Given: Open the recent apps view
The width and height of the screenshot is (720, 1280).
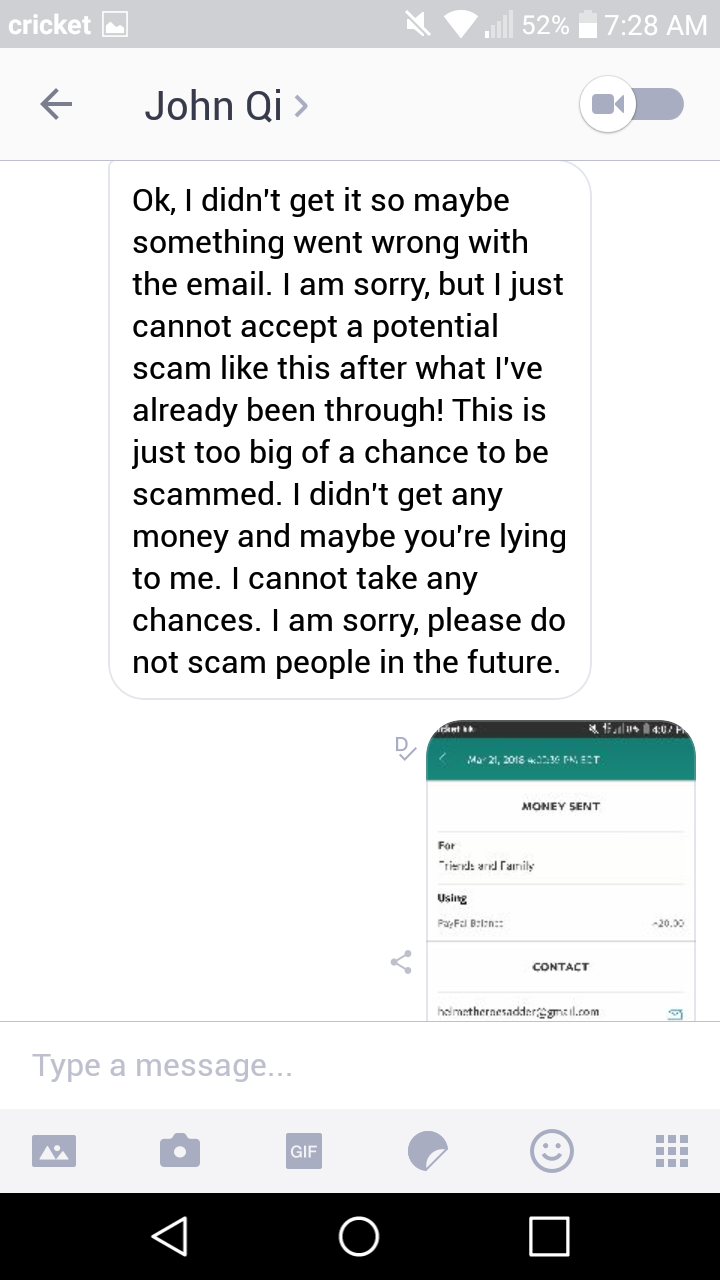Looking at the screenshot, I should (549, 1236).
